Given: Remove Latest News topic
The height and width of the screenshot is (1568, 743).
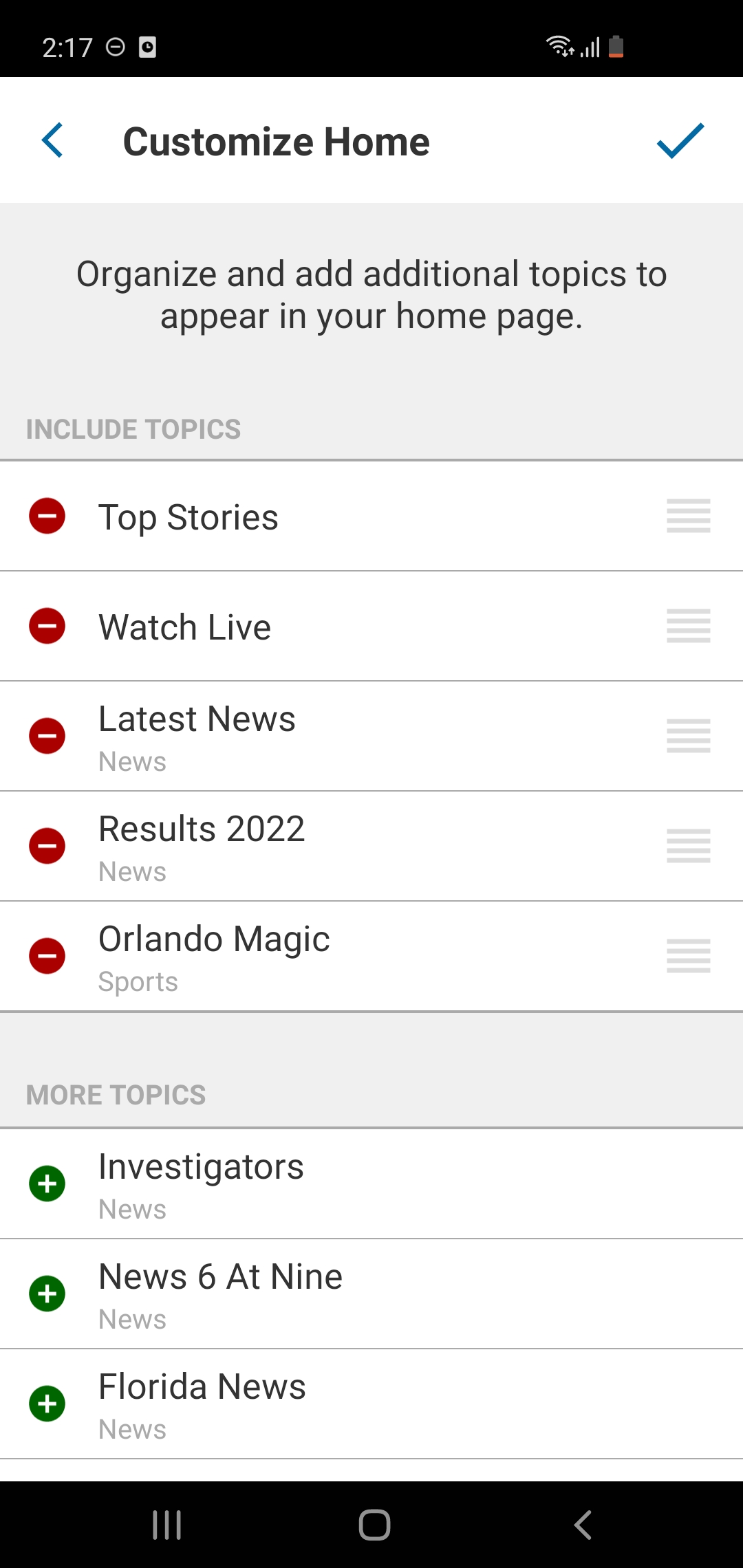Looking at the screenshot, I should pyautogui.click(x=47, y=736).
